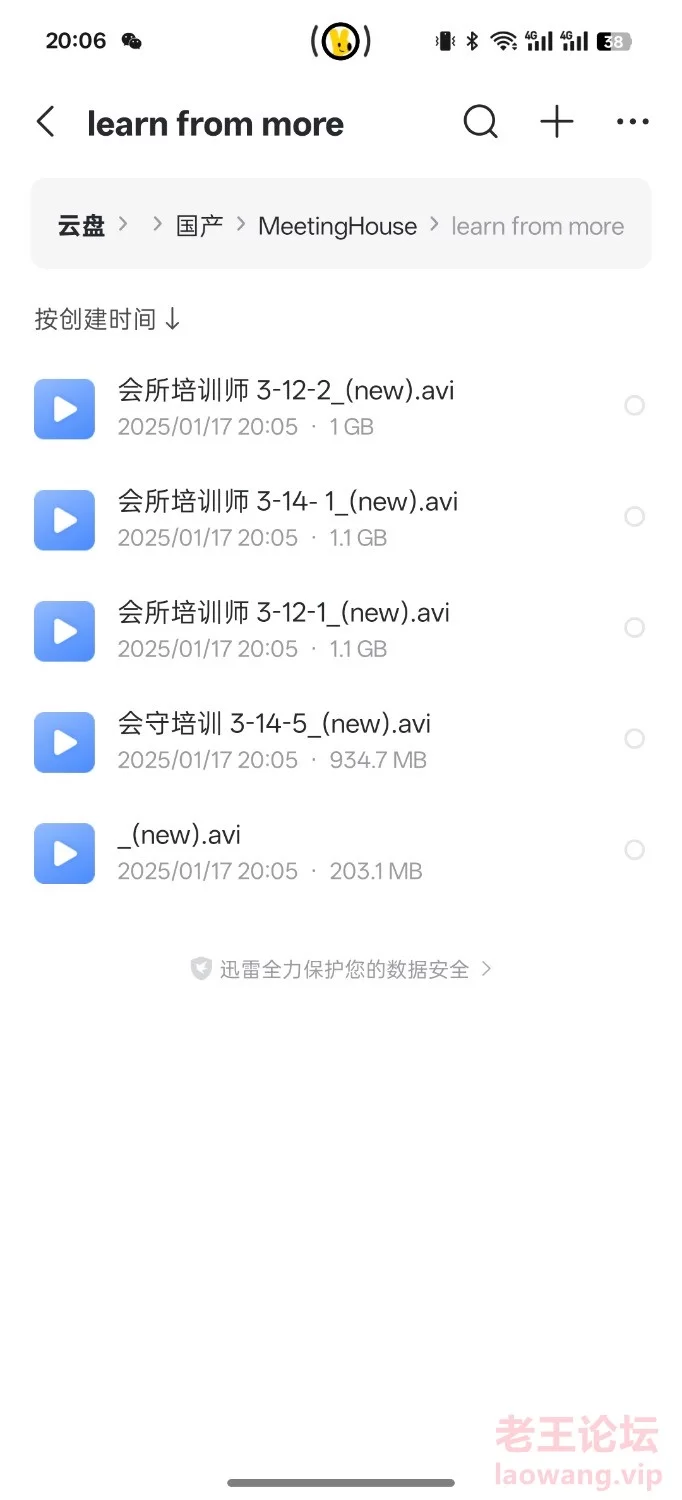The image size is (682, 1500).
Task: Tap the plus icon to add files
Action: pyautogui.click(x=557, y=122)
